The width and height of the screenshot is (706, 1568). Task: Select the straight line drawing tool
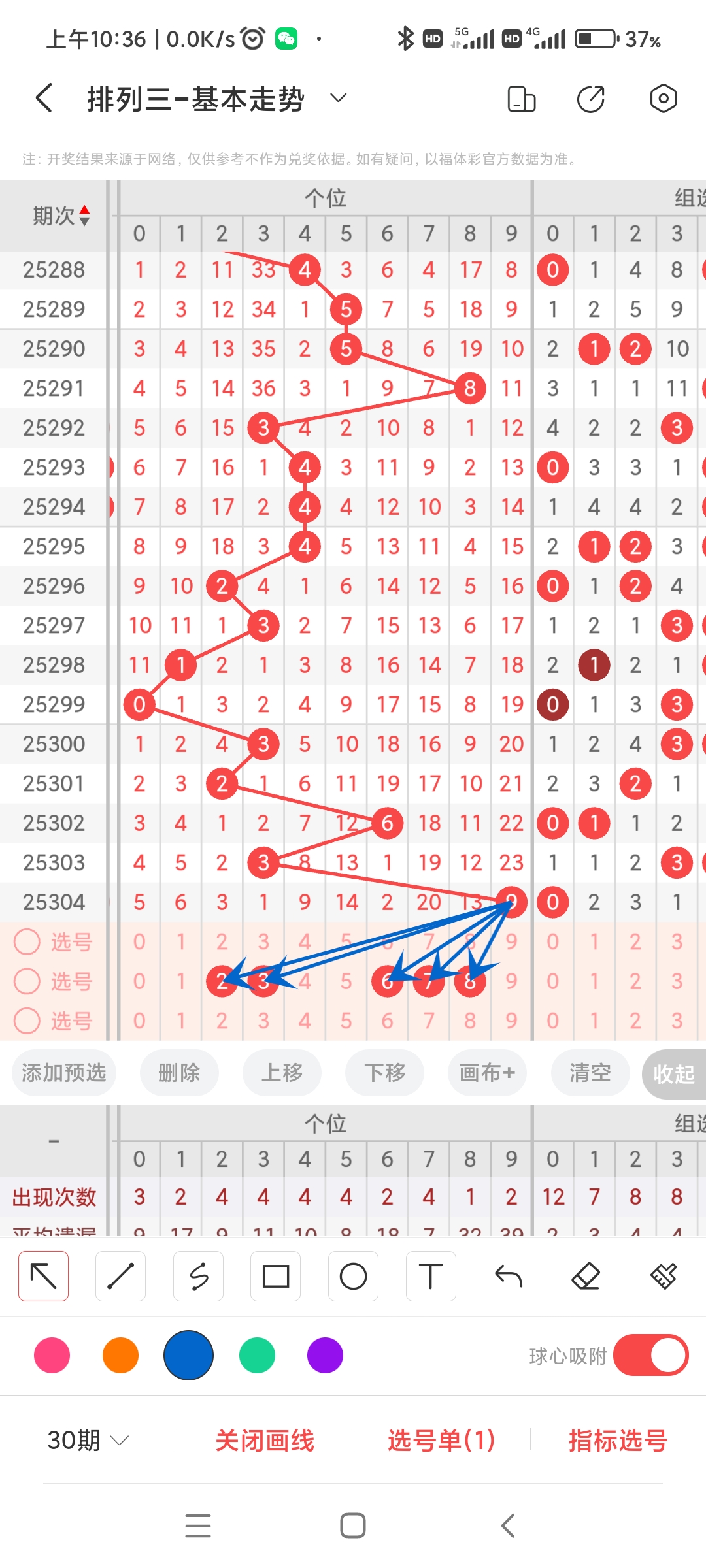(x=120, y=1275)
